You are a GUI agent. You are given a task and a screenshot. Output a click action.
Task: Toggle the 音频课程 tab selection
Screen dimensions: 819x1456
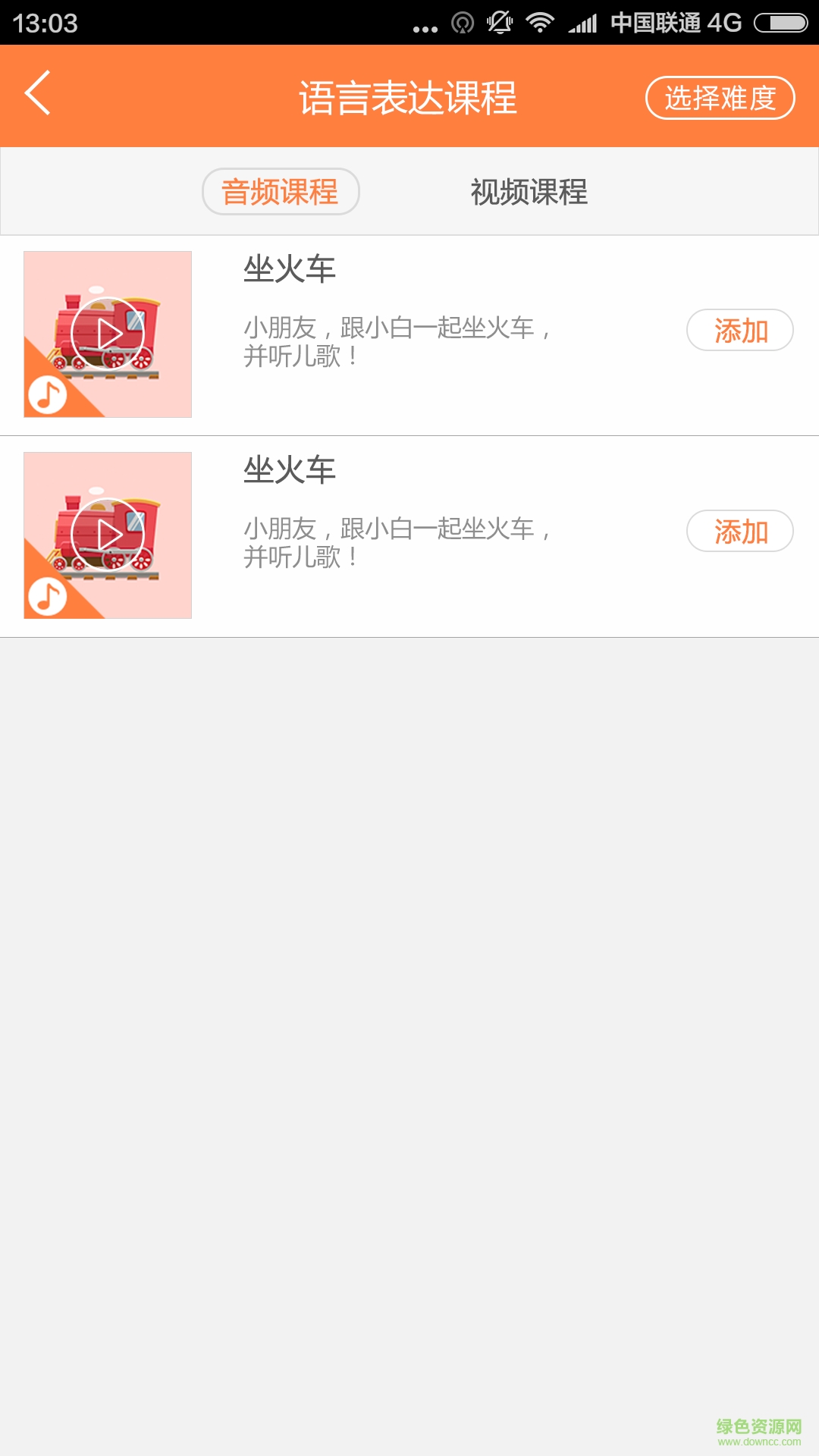pyautogui.click(x=280, y=192)
